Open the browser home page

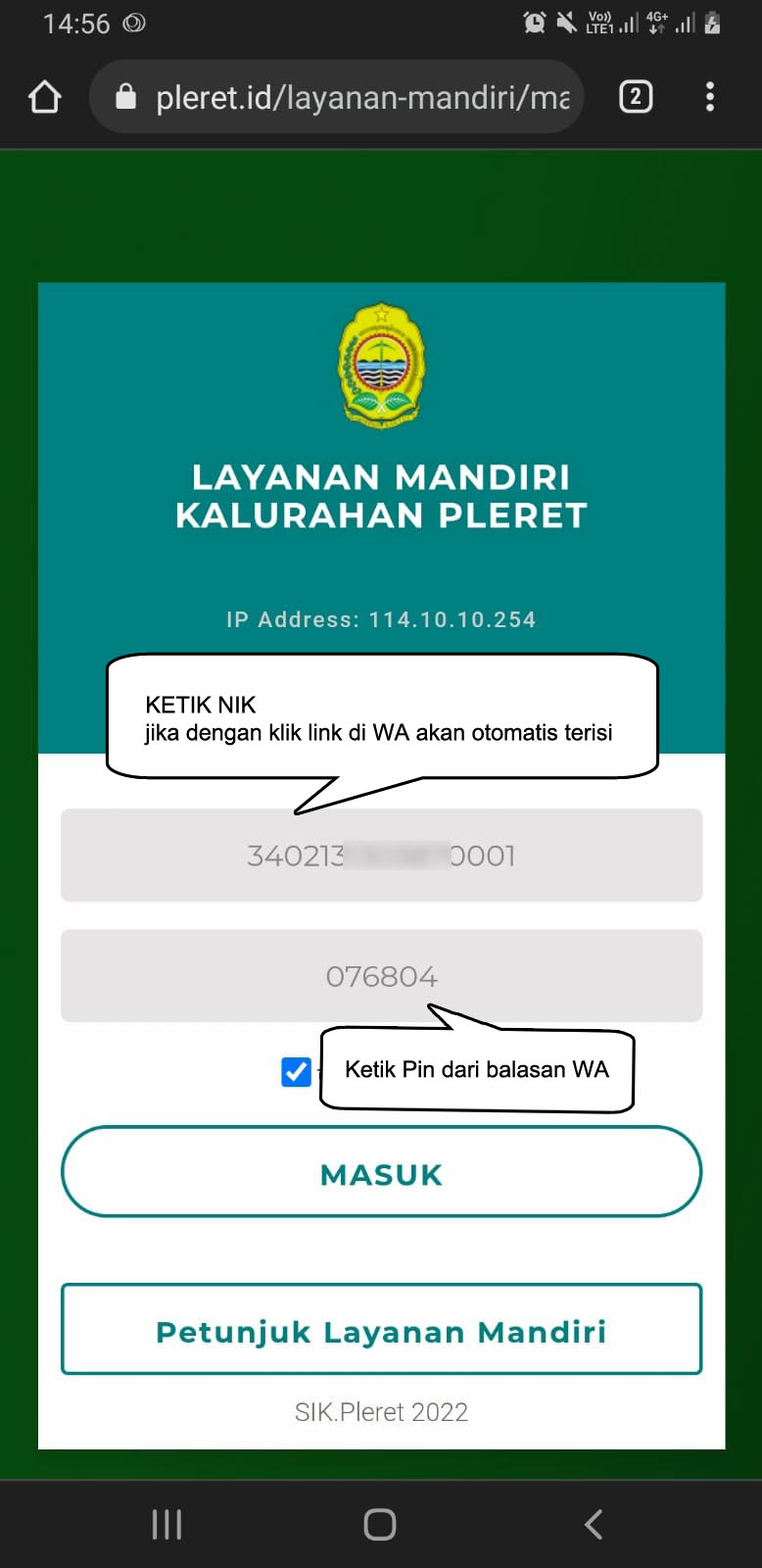click(45, 97)
